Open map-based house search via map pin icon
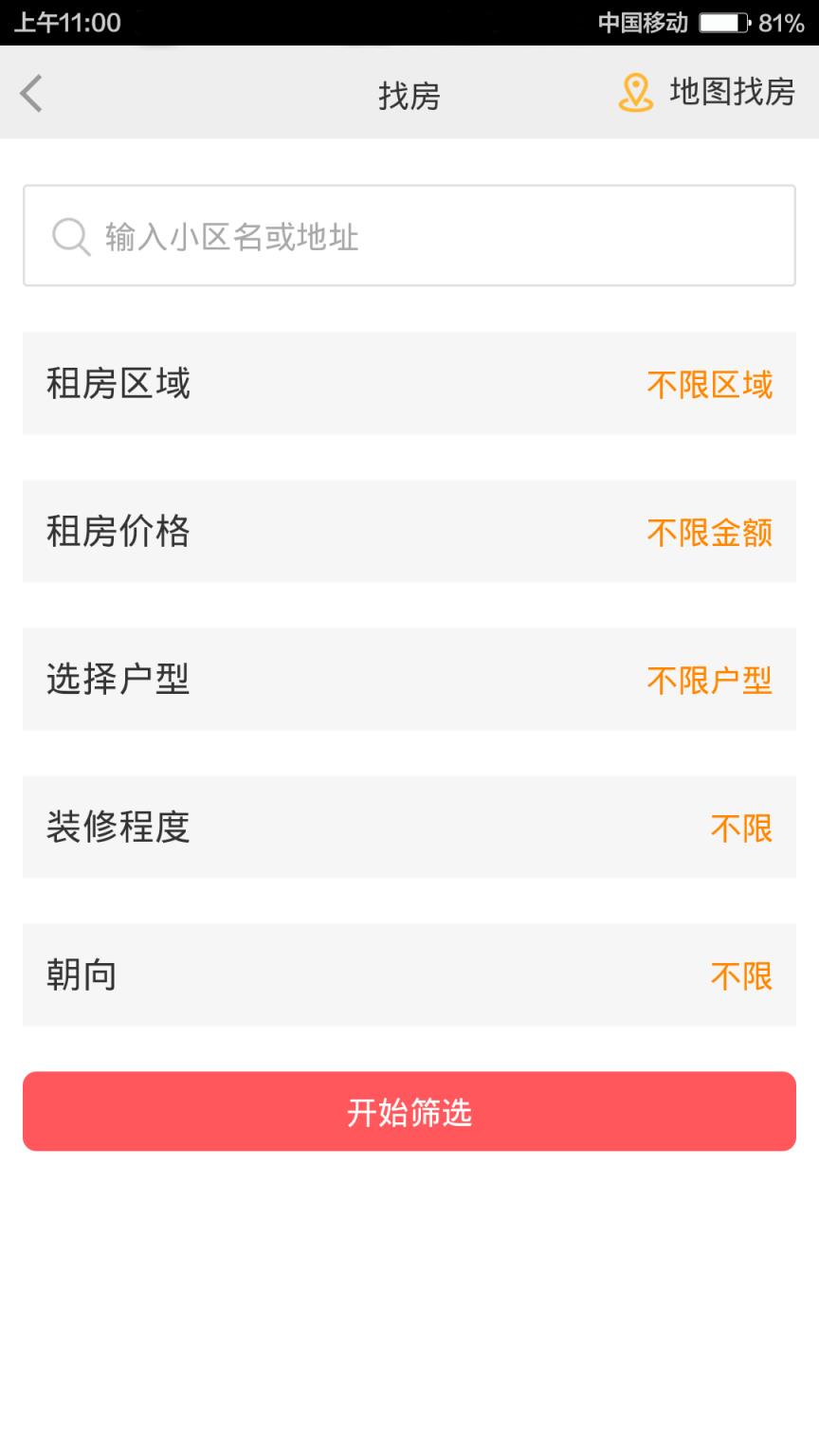 635,92
